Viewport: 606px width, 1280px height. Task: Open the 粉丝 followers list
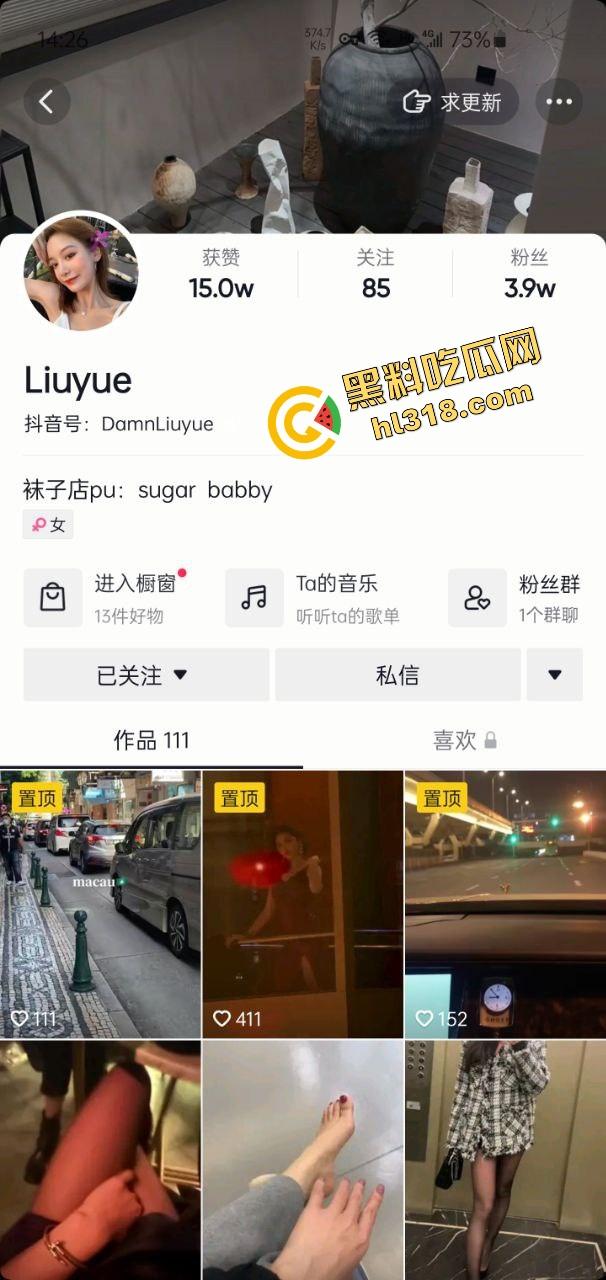pyautogui.click(x=529, y=274)
